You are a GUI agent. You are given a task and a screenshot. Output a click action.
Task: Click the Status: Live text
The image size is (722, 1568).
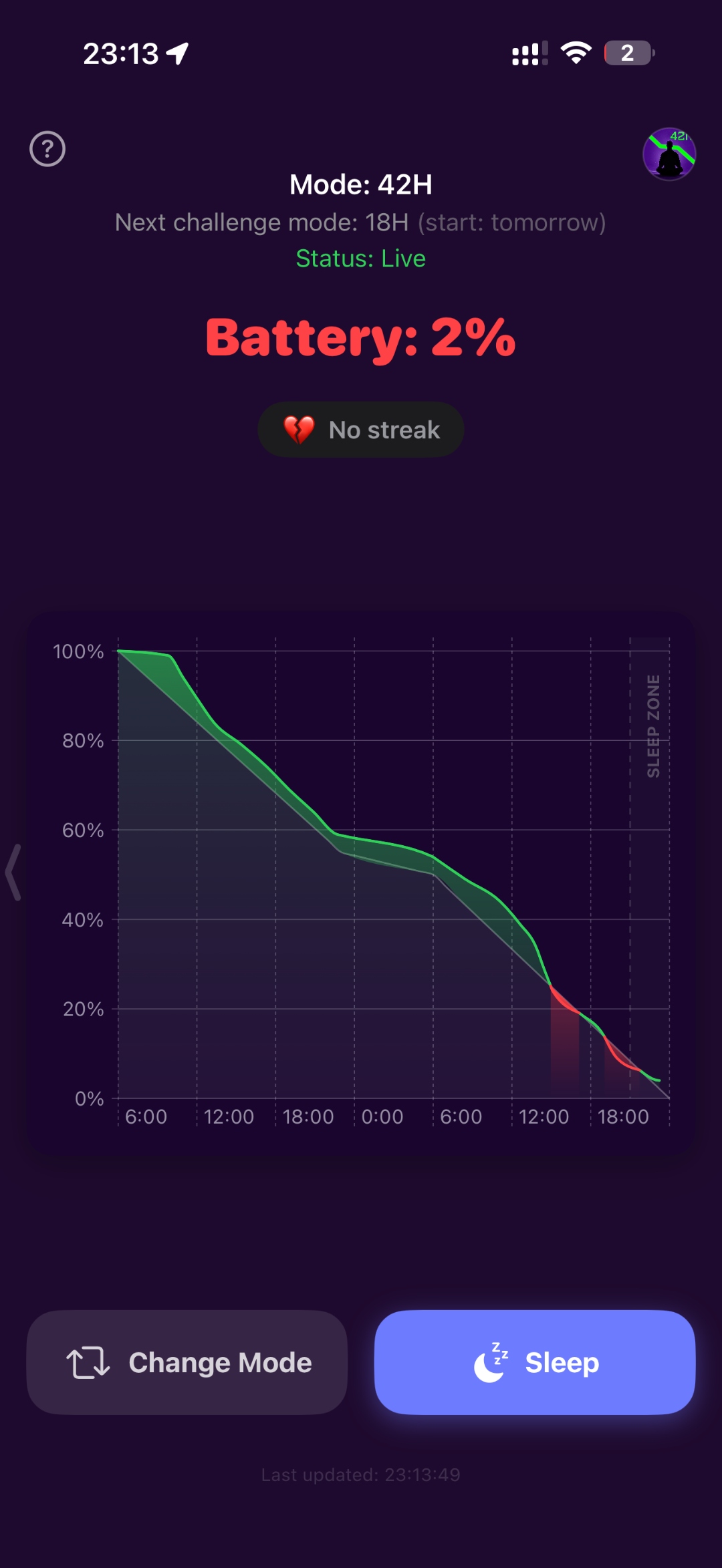coord(361,259)
